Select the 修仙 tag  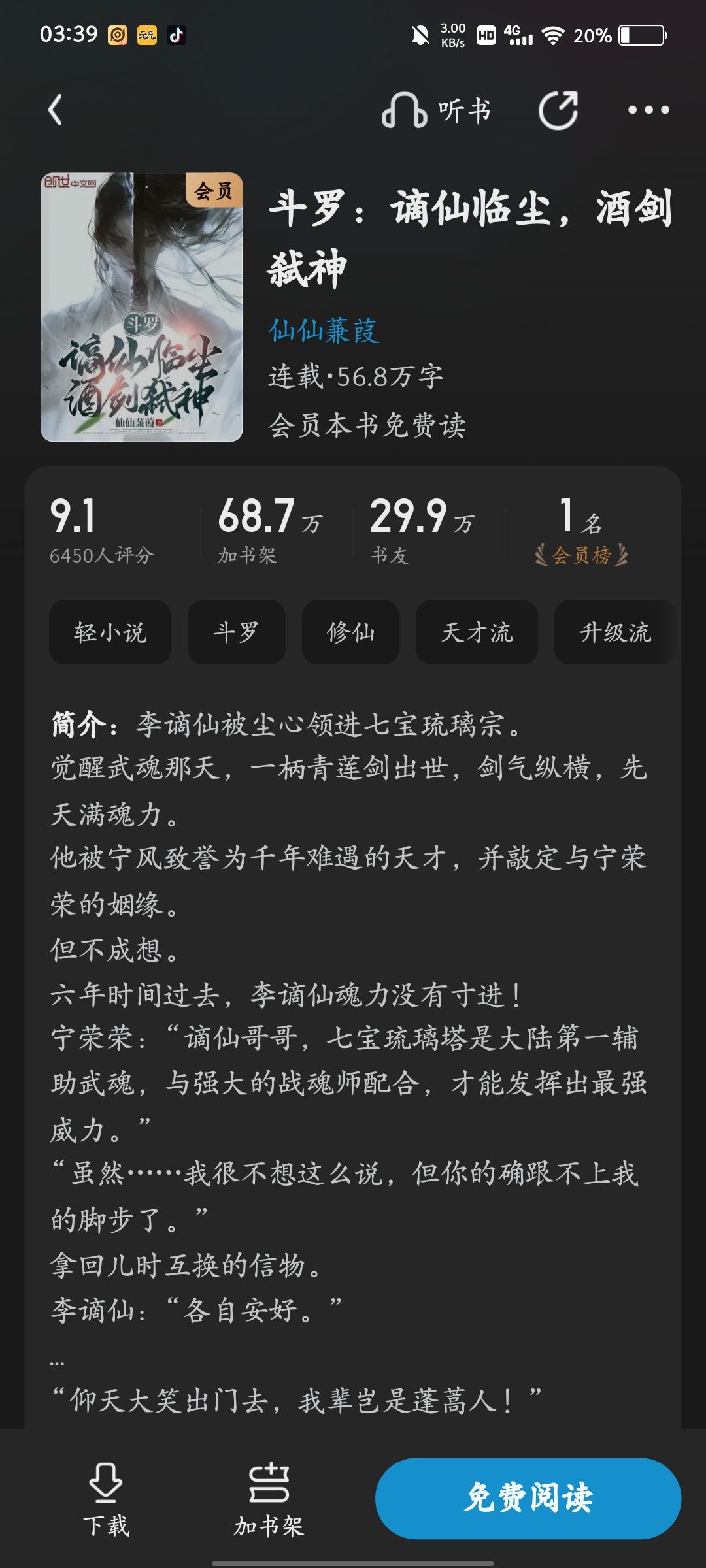(x=350, y=632)
